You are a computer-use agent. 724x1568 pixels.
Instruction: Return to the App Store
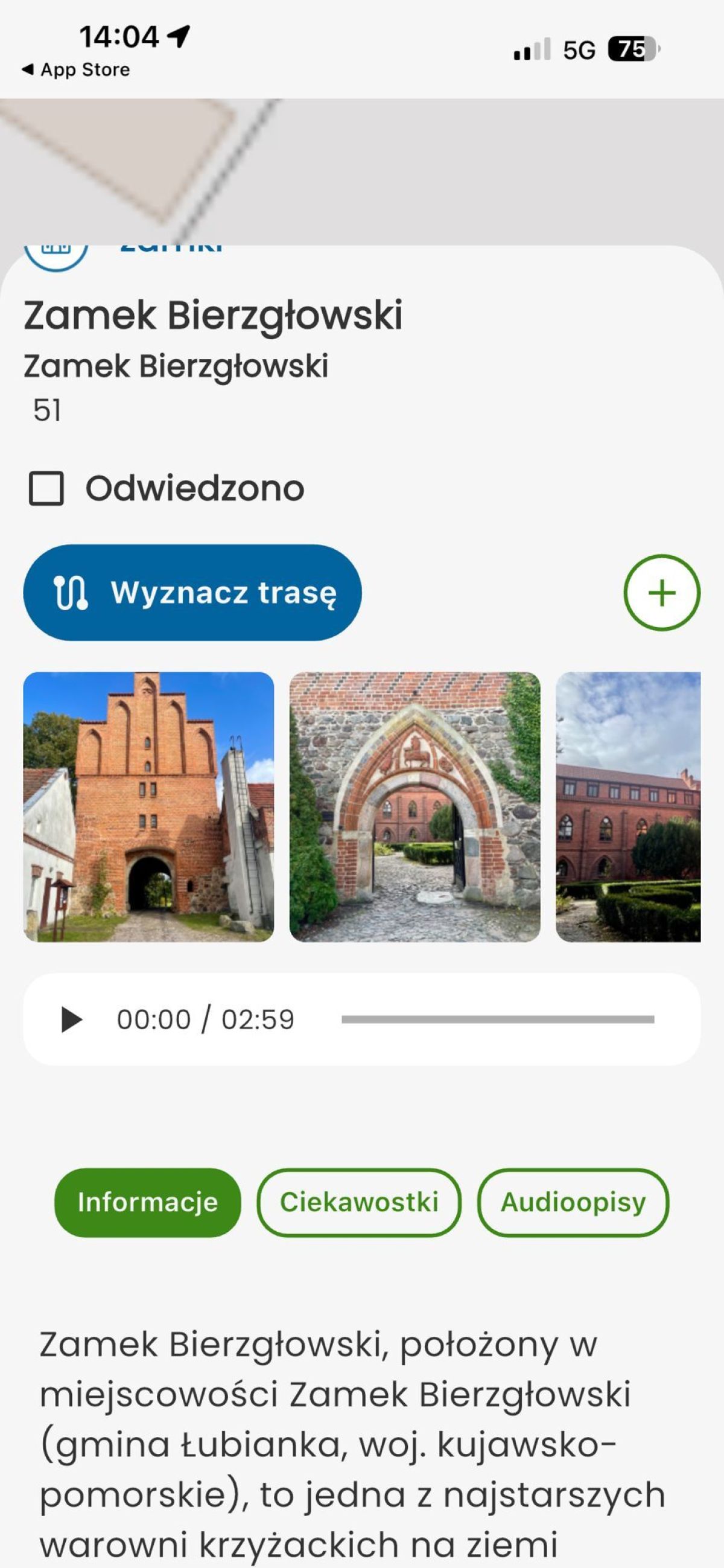pyautogui.click(x=76, y=70)
